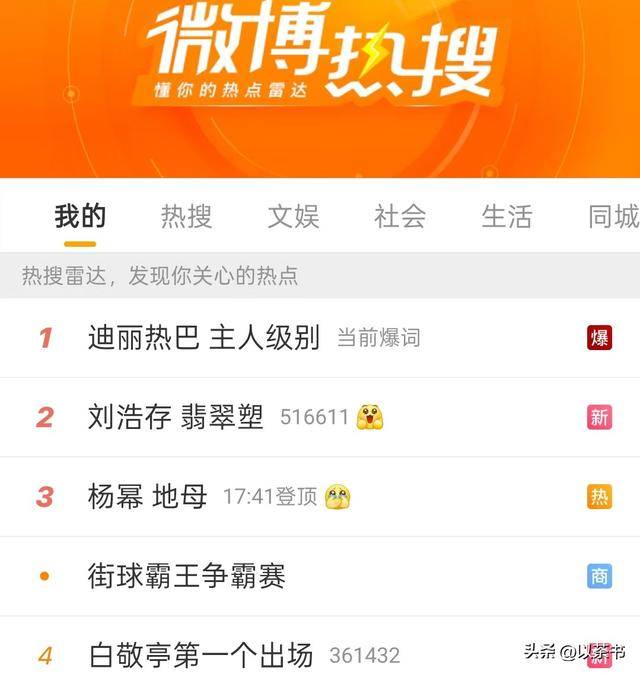Switch to the 热搜 tab
Image resolution: width=640 pixels, height=674 pixels.
point(187,216)
